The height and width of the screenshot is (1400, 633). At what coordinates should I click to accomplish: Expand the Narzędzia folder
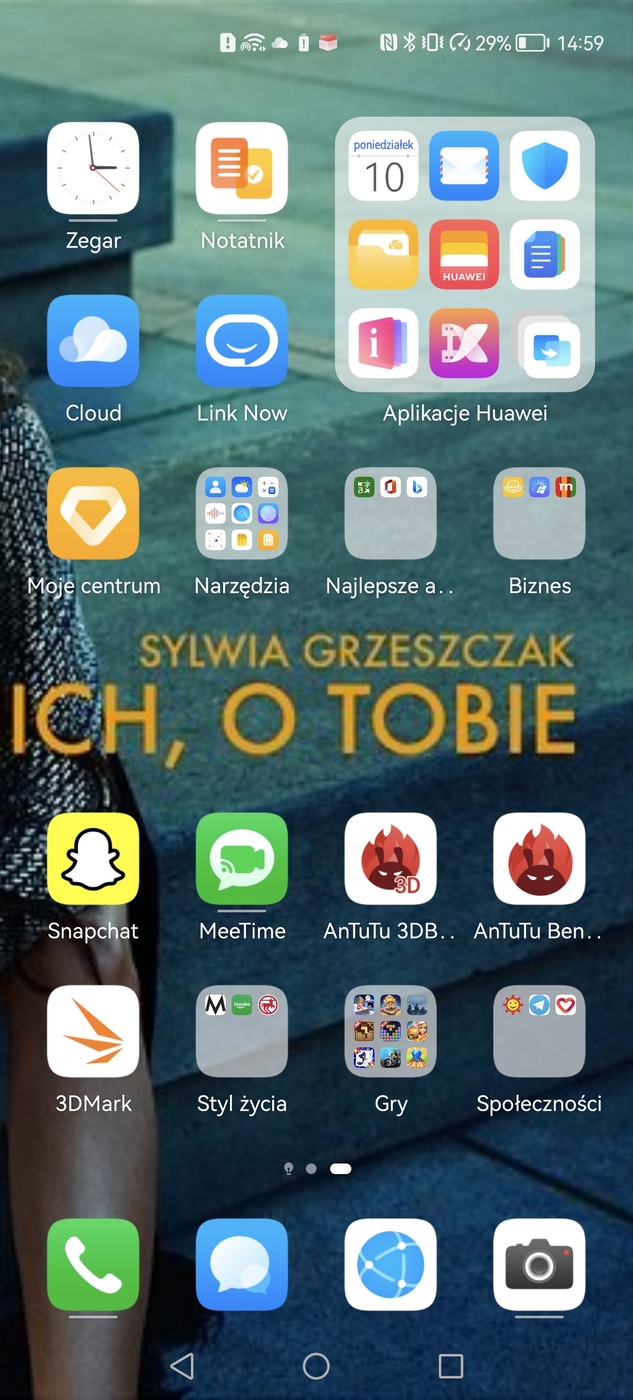tap(242, 513)
